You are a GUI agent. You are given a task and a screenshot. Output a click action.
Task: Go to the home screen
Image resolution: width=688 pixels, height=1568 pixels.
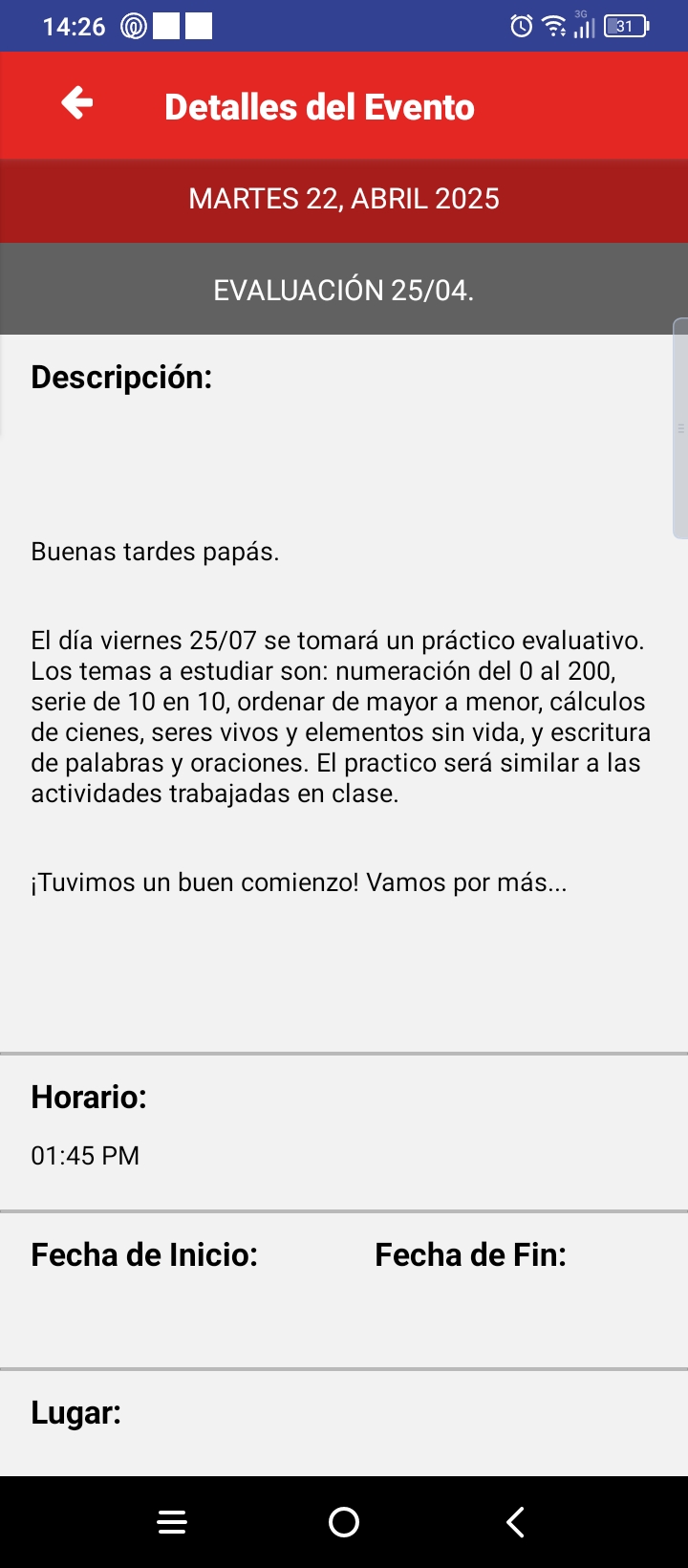344,1521
